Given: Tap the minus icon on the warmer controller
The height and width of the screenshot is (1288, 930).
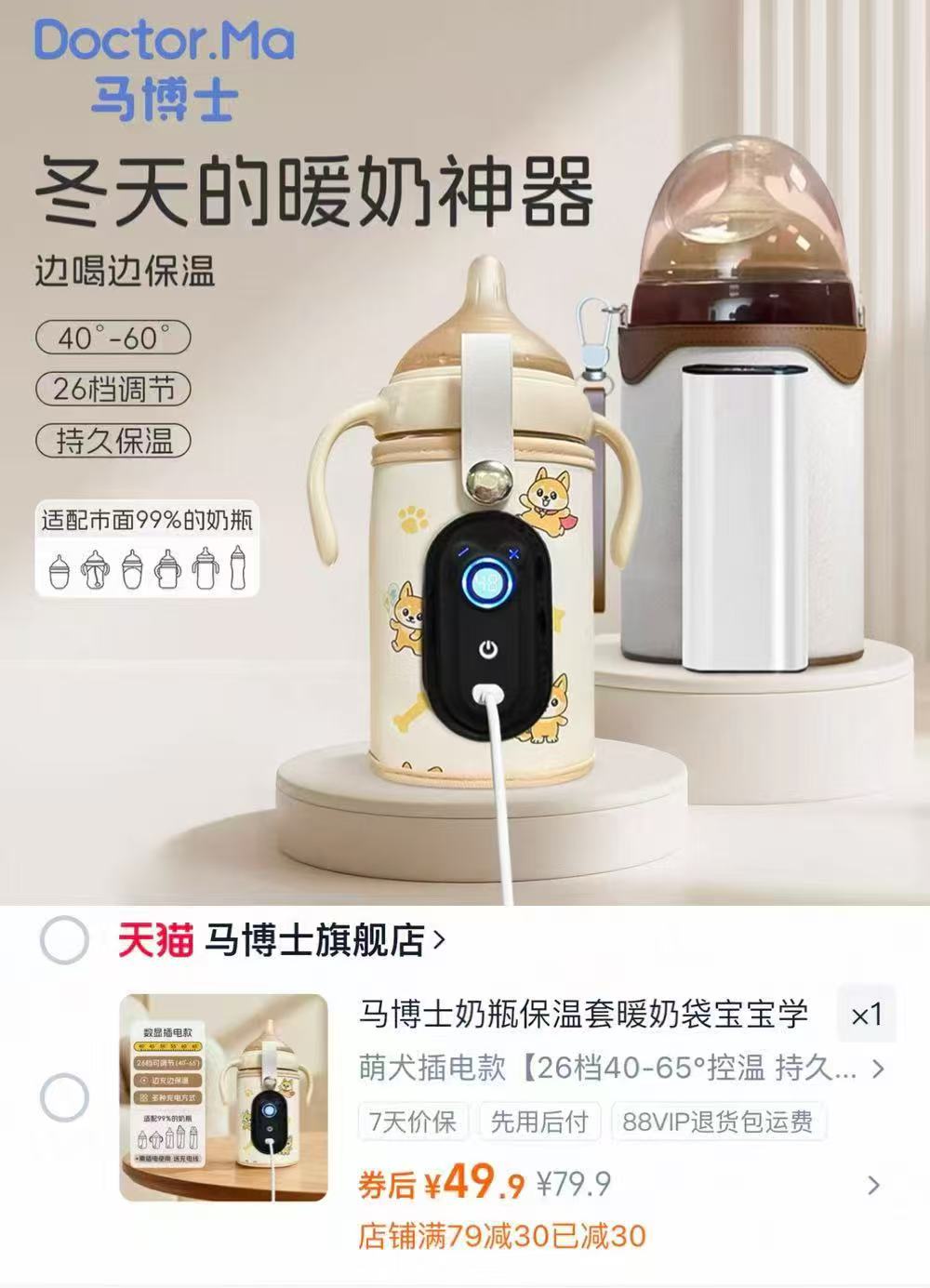Looking at the screenshot, I should [463, 553].
